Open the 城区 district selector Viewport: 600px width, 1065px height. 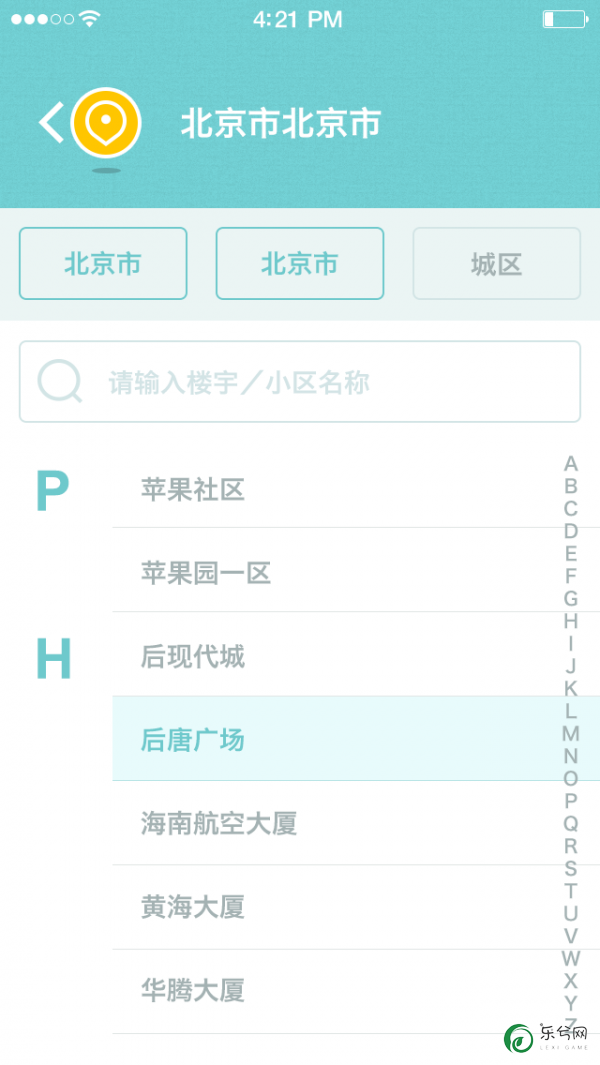[497, 264]
